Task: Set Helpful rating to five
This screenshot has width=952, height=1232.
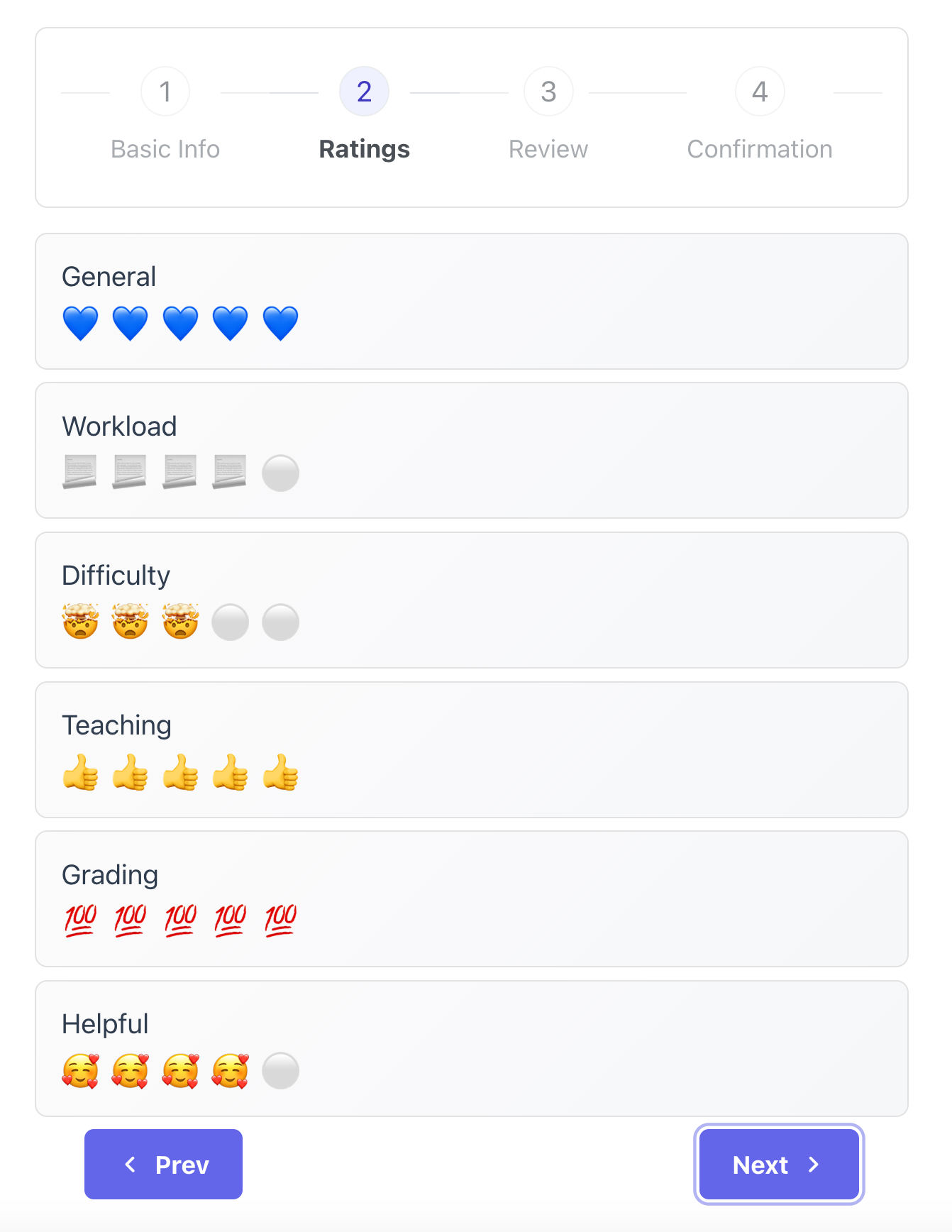Action: tap(280, 1071)
